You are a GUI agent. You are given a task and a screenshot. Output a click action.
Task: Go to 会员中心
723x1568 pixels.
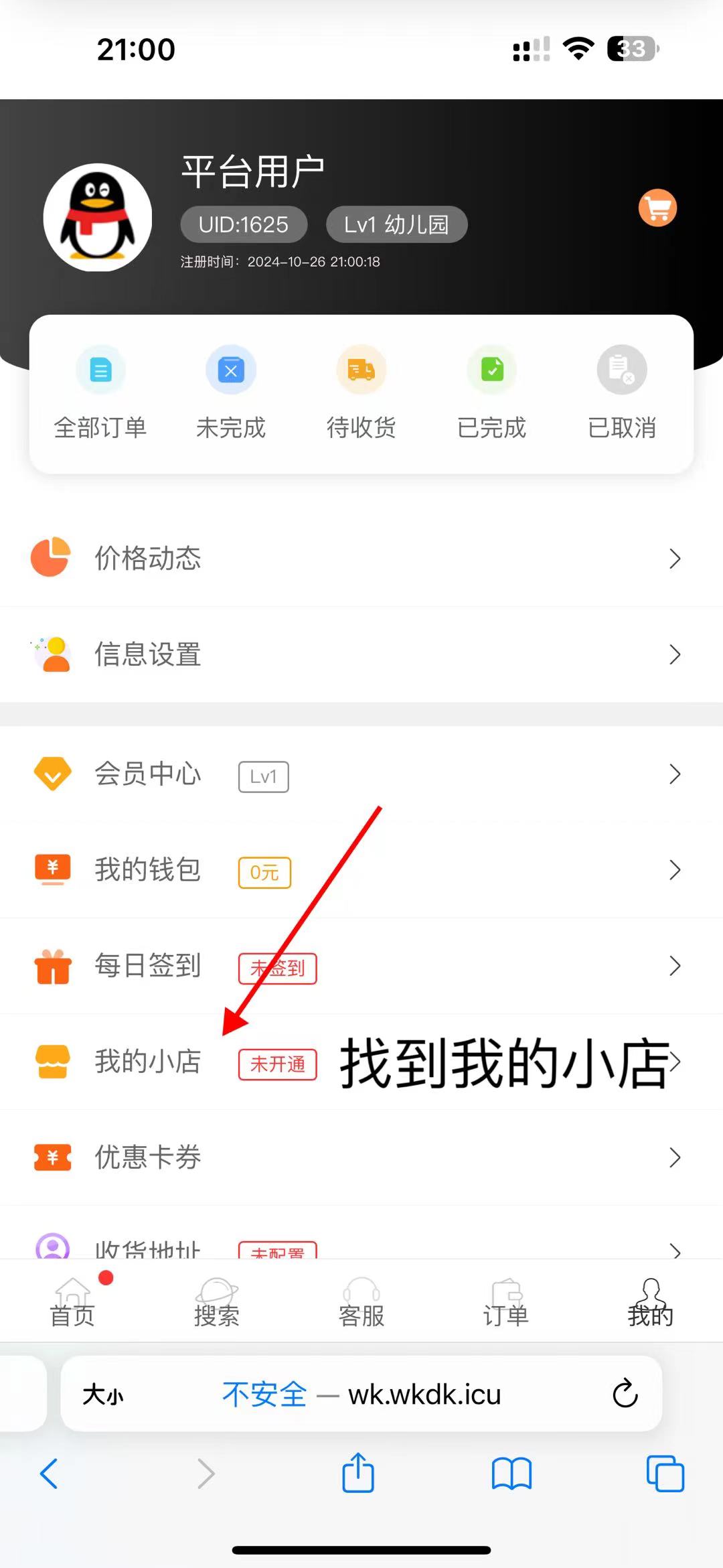pos(361,774)
